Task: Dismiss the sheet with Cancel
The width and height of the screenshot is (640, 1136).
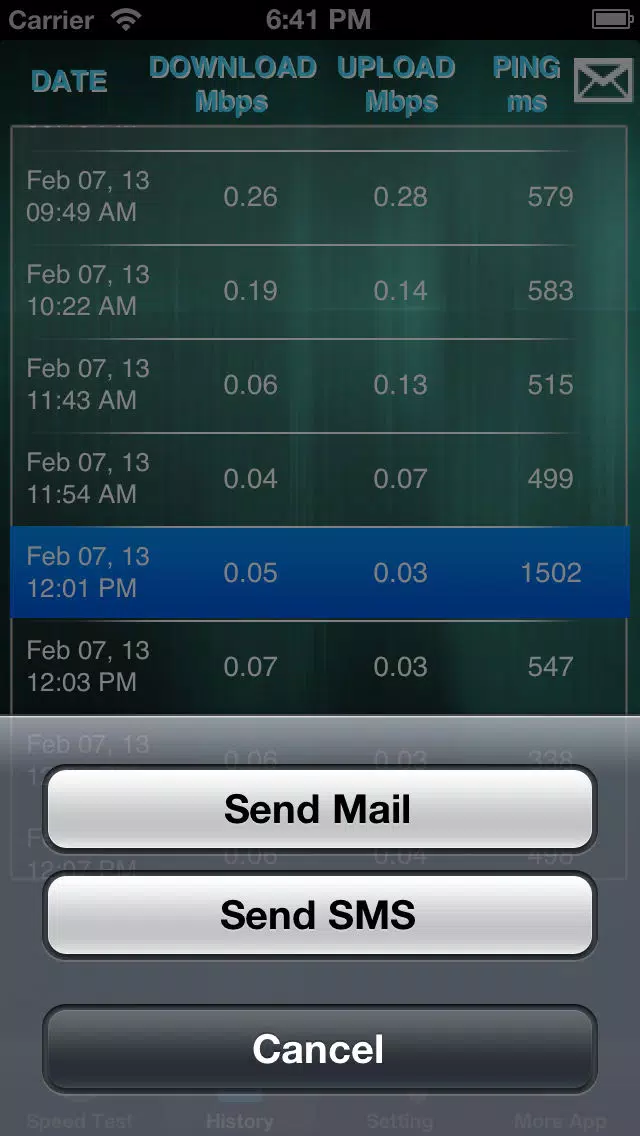Action: coord(319,1048)
